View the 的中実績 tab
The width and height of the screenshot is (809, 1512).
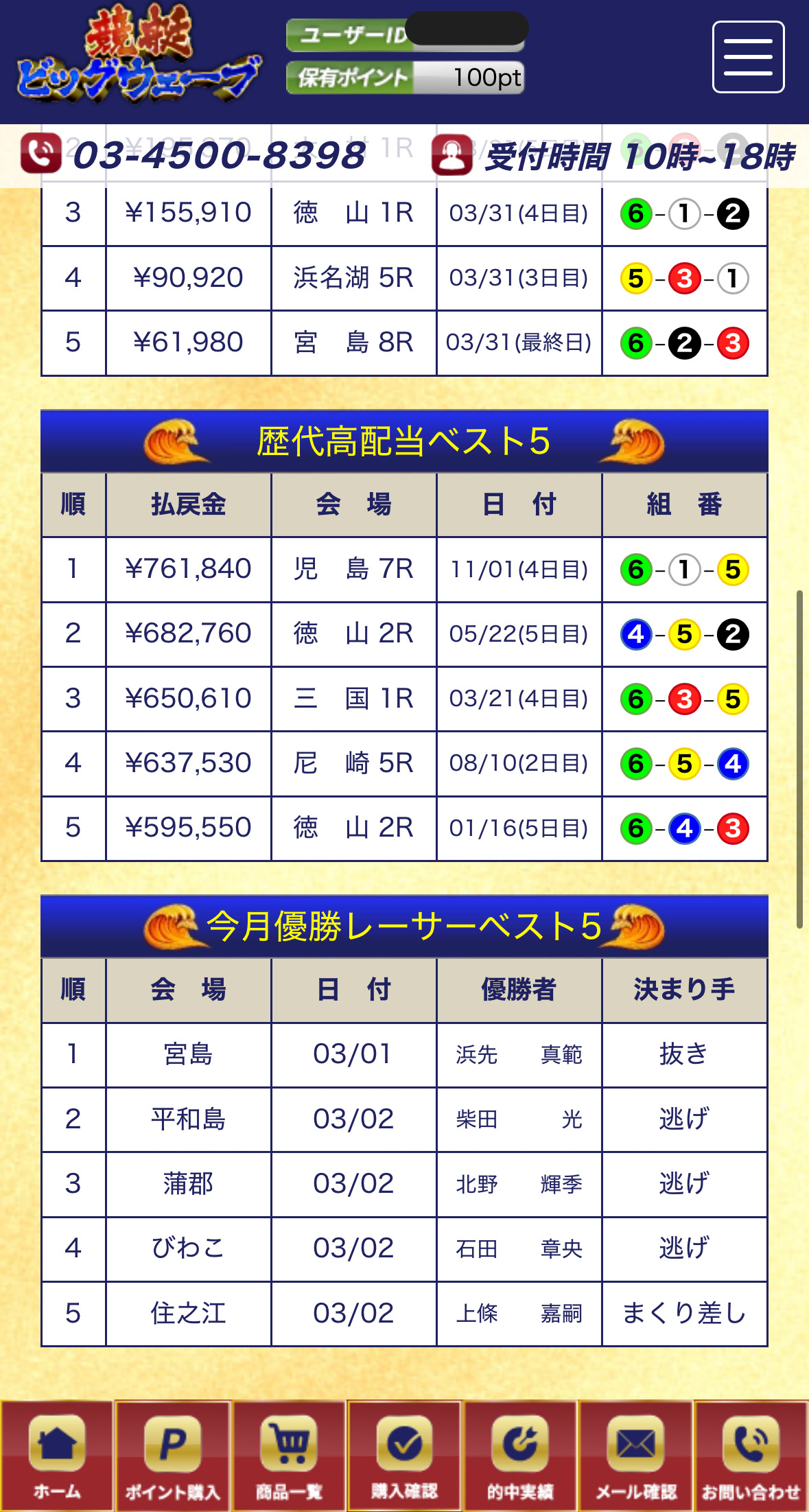coord(520,1456)
